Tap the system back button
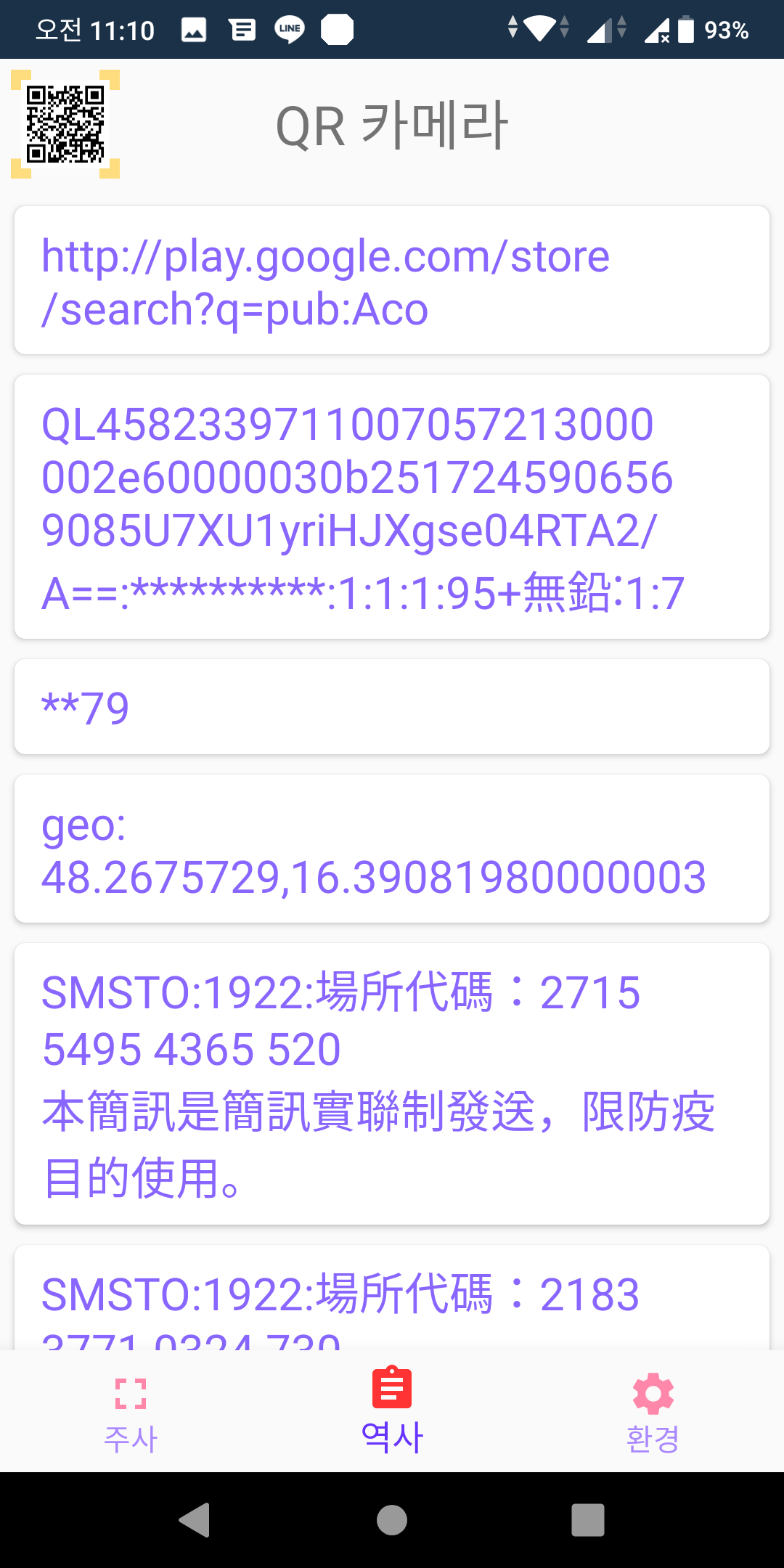Viewport: 784px width, 1568px height. pos(195,1520)
